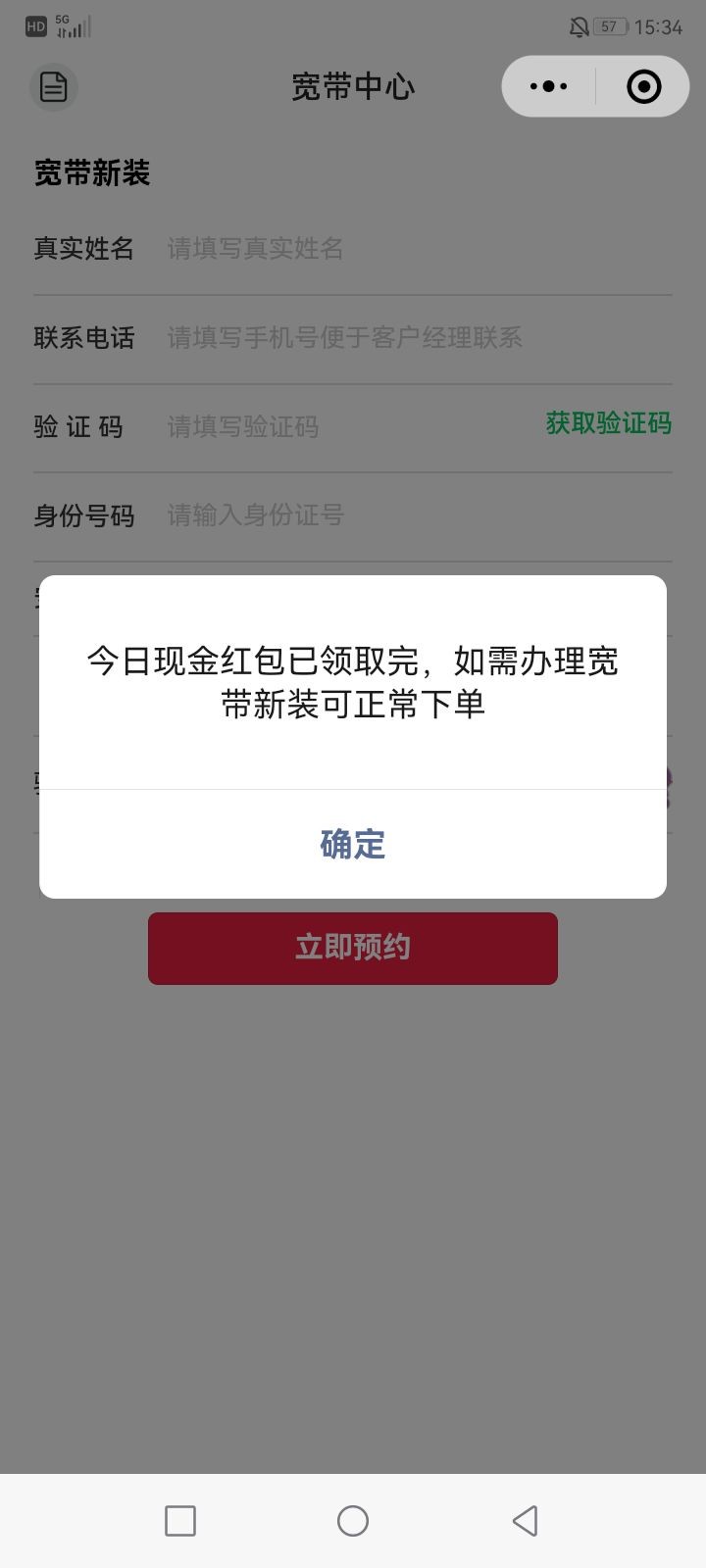Viewport: 706px width, 1568px height.
Task: Open the document icon in top bar
Action: (54, 87)
